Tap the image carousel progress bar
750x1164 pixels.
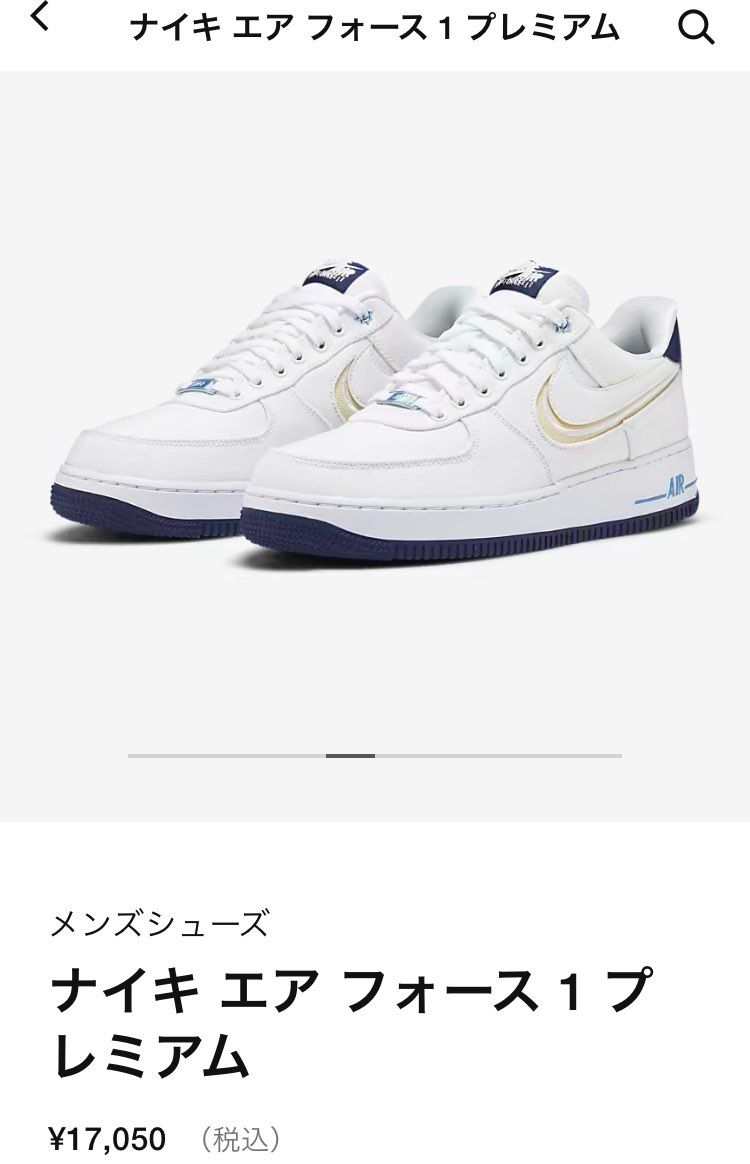[x=375, y=757]
